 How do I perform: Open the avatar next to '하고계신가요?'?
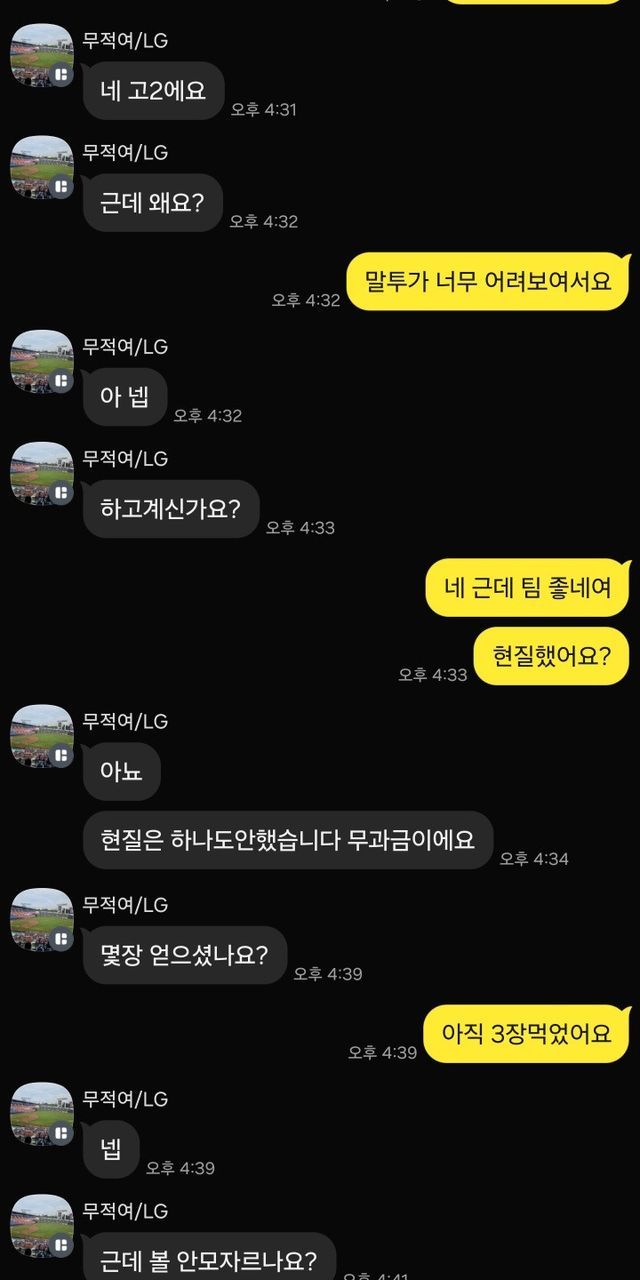[42, 474]
